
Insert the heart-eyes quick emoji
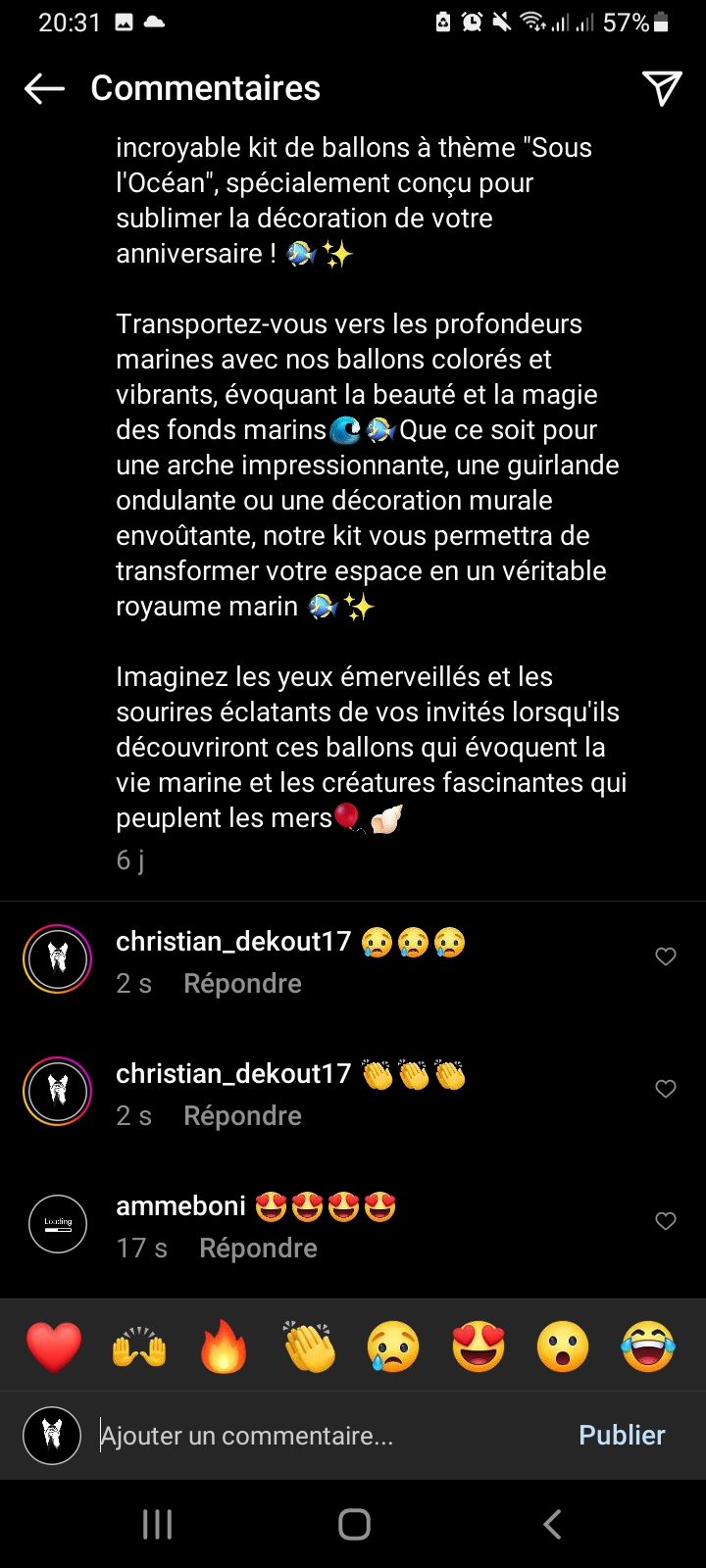click(479, 1347)
